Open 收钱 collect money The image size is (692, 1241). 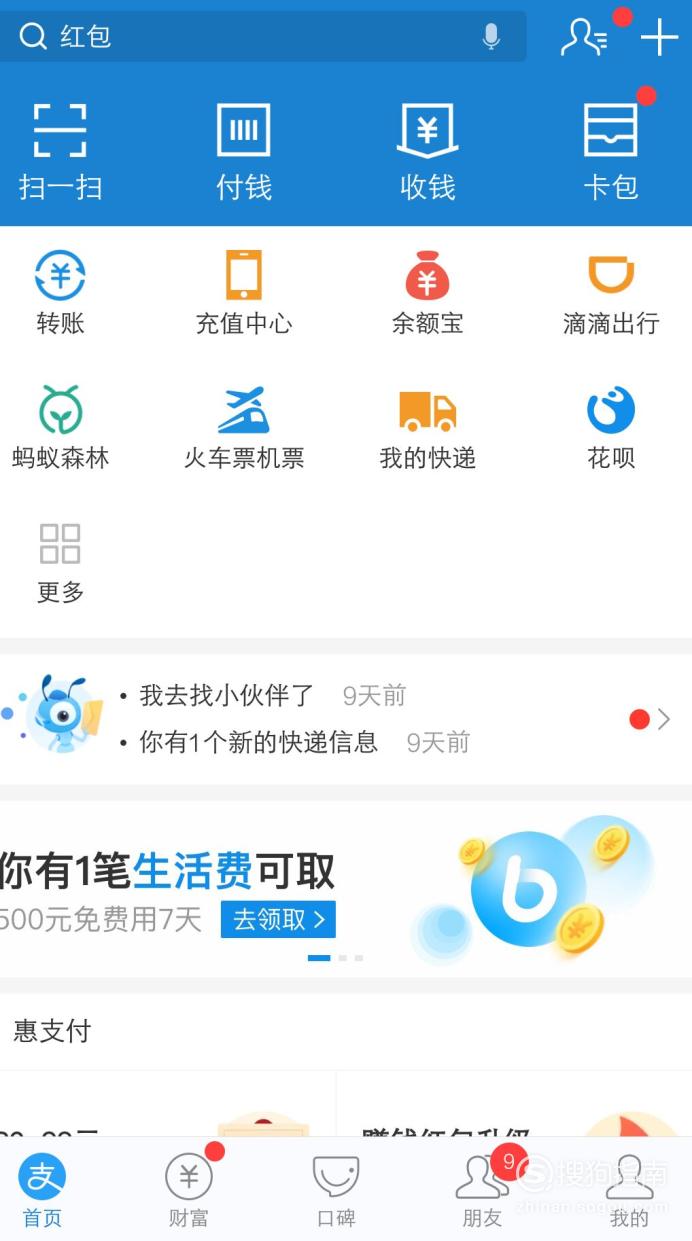[427, 152]
